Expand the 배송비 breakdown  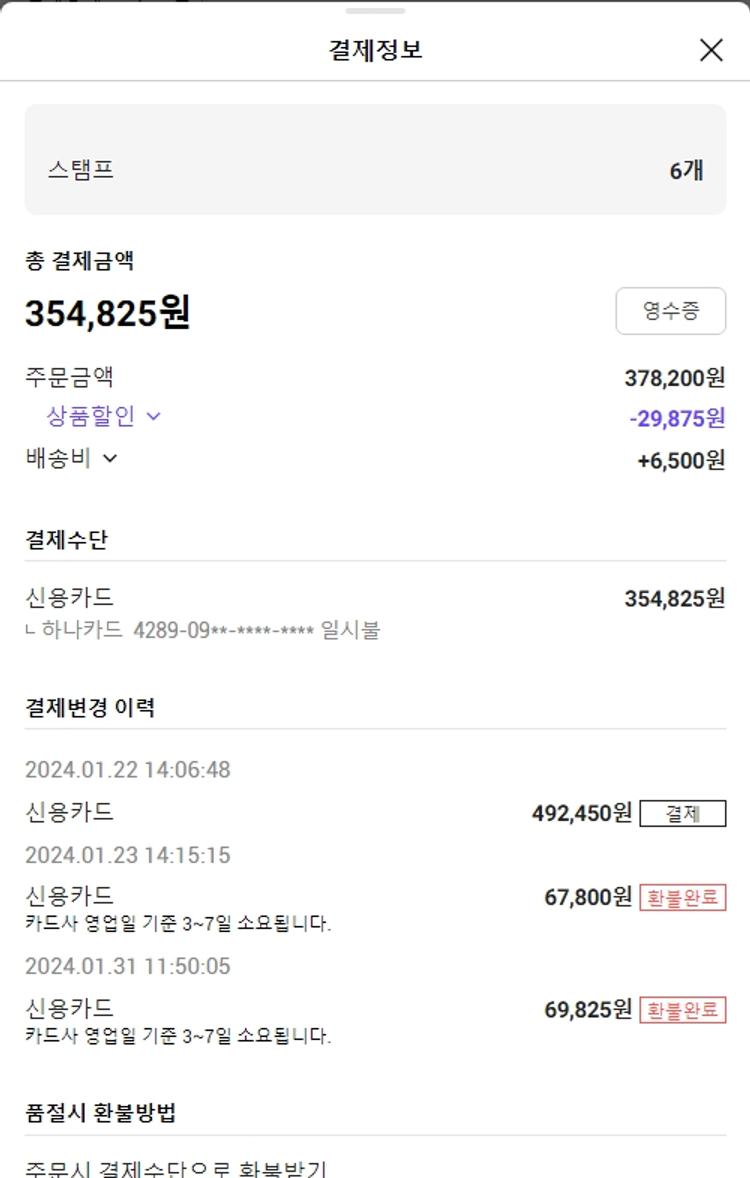click(72, 458)
